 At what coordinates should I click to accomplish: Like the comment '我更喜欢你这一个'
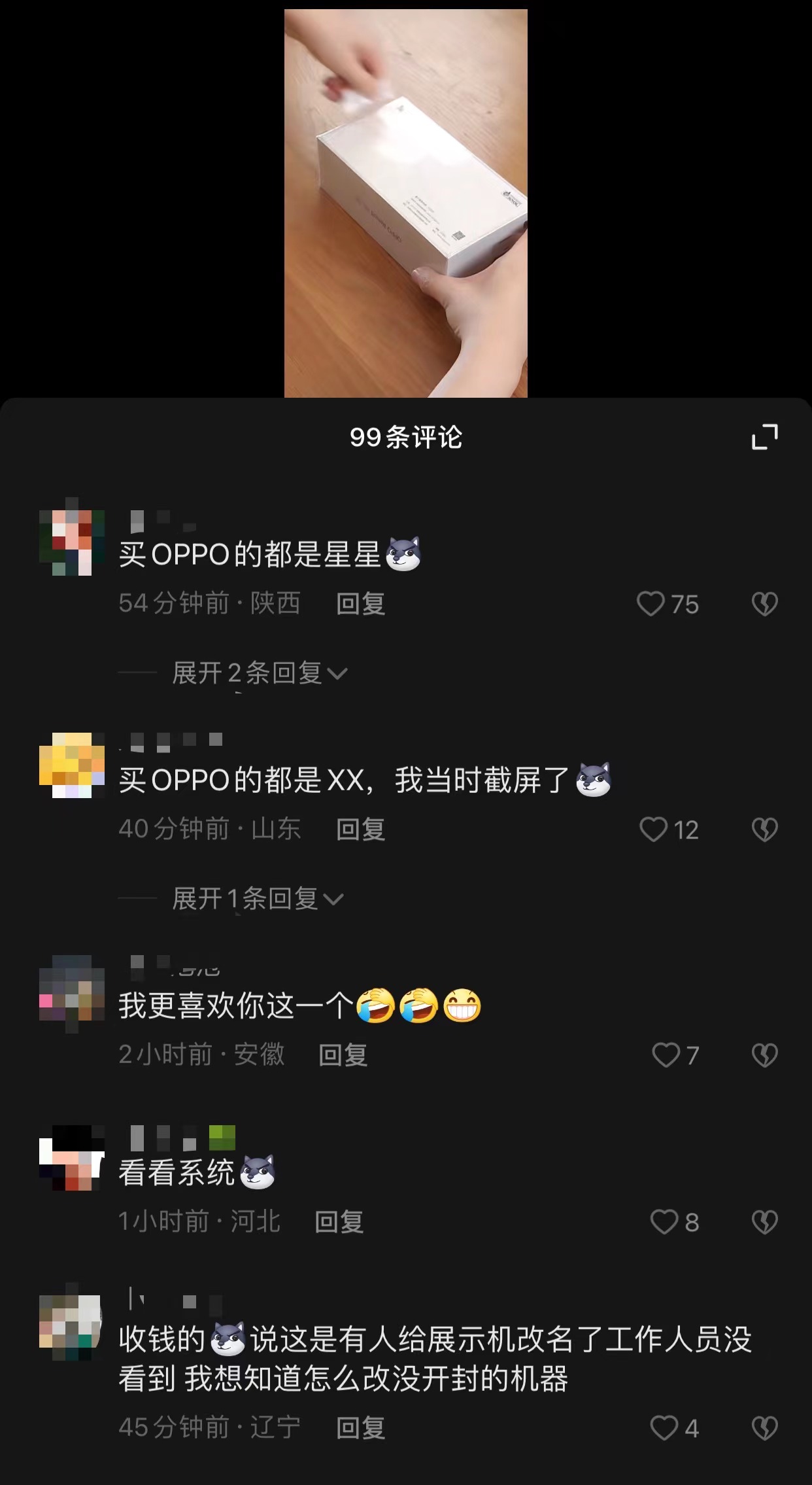(x=666, y=1055)
